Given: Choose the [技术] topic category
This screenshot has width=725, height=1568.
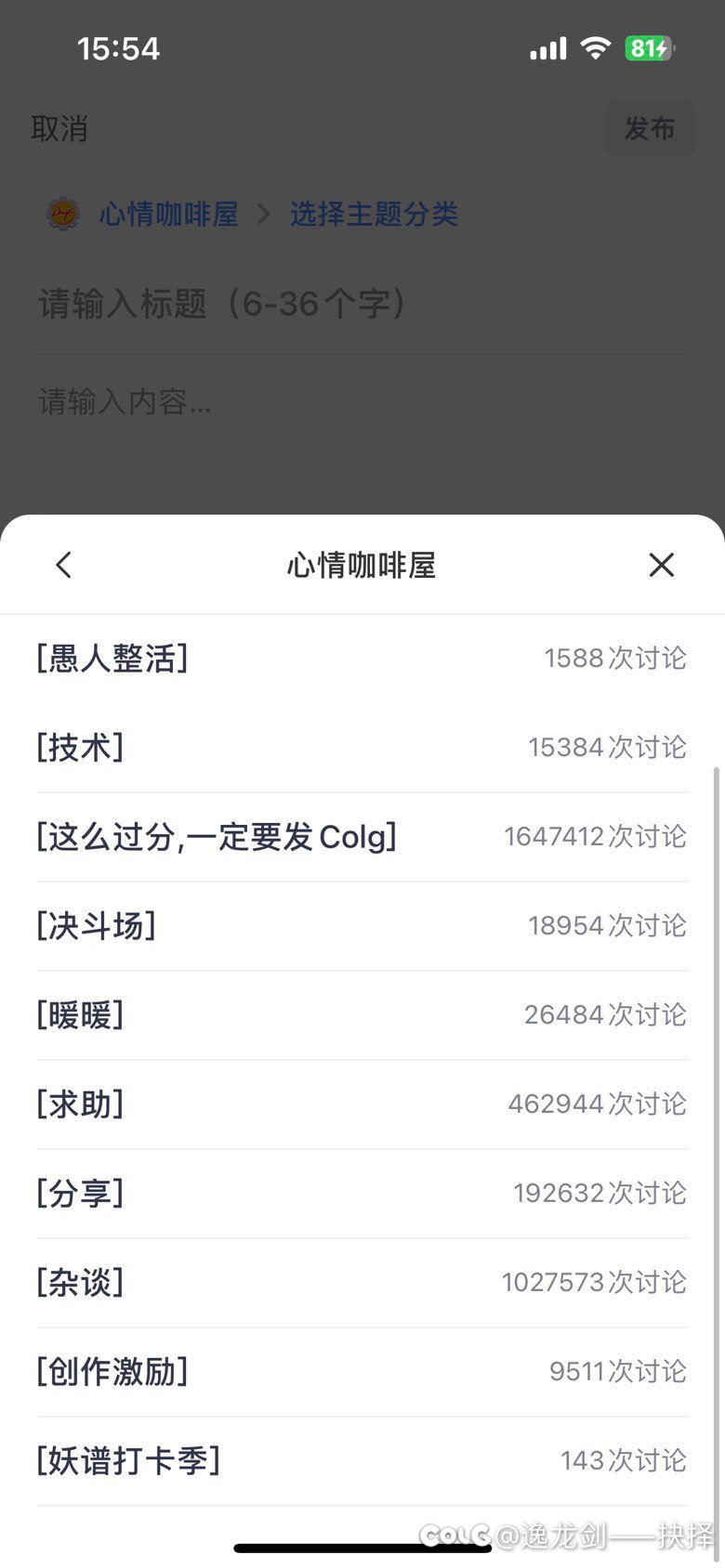Looking at the screenshot, I should click(x=362, y=748).
